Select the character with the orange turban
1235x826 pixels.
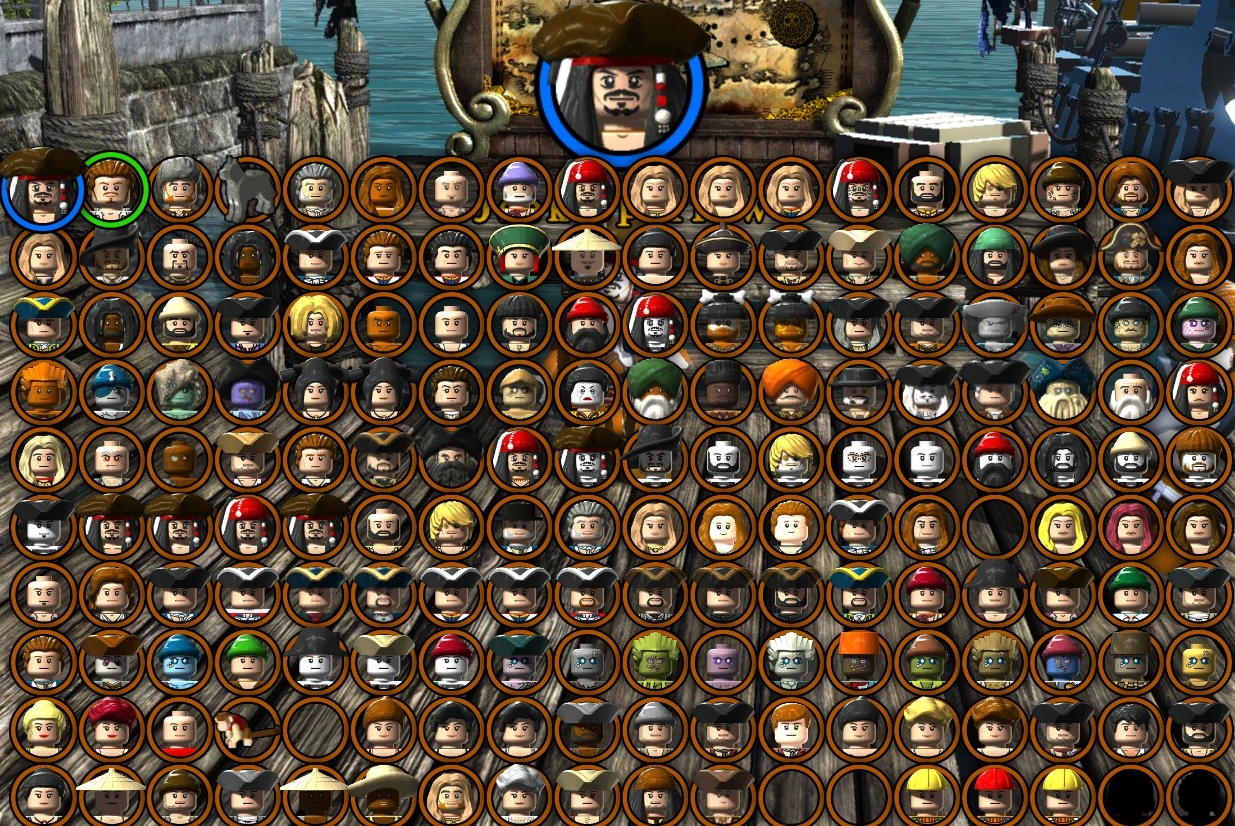[x=791, y=391]
